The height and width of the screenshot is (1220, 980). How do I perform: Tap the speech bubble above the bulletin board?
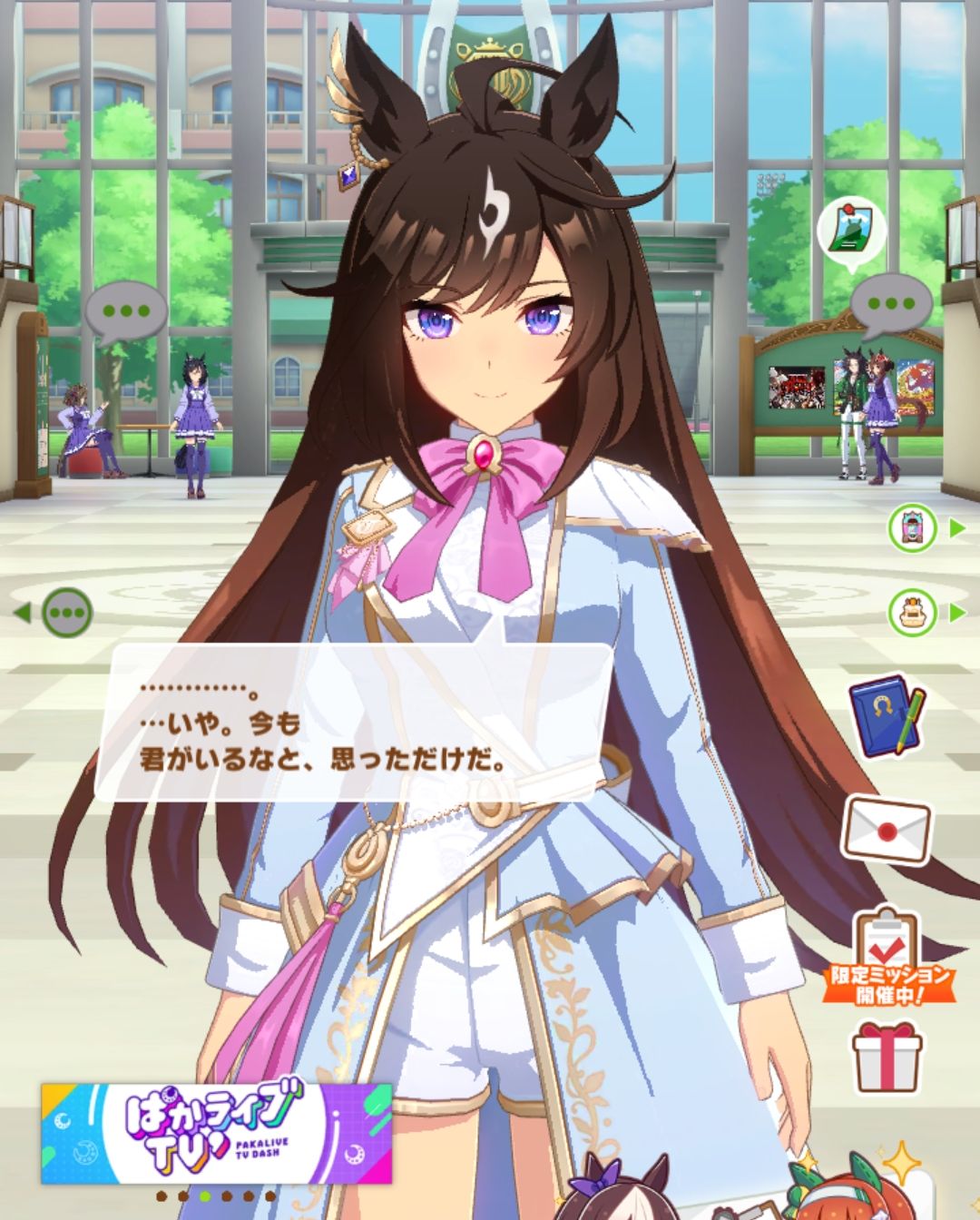point(890,305)
